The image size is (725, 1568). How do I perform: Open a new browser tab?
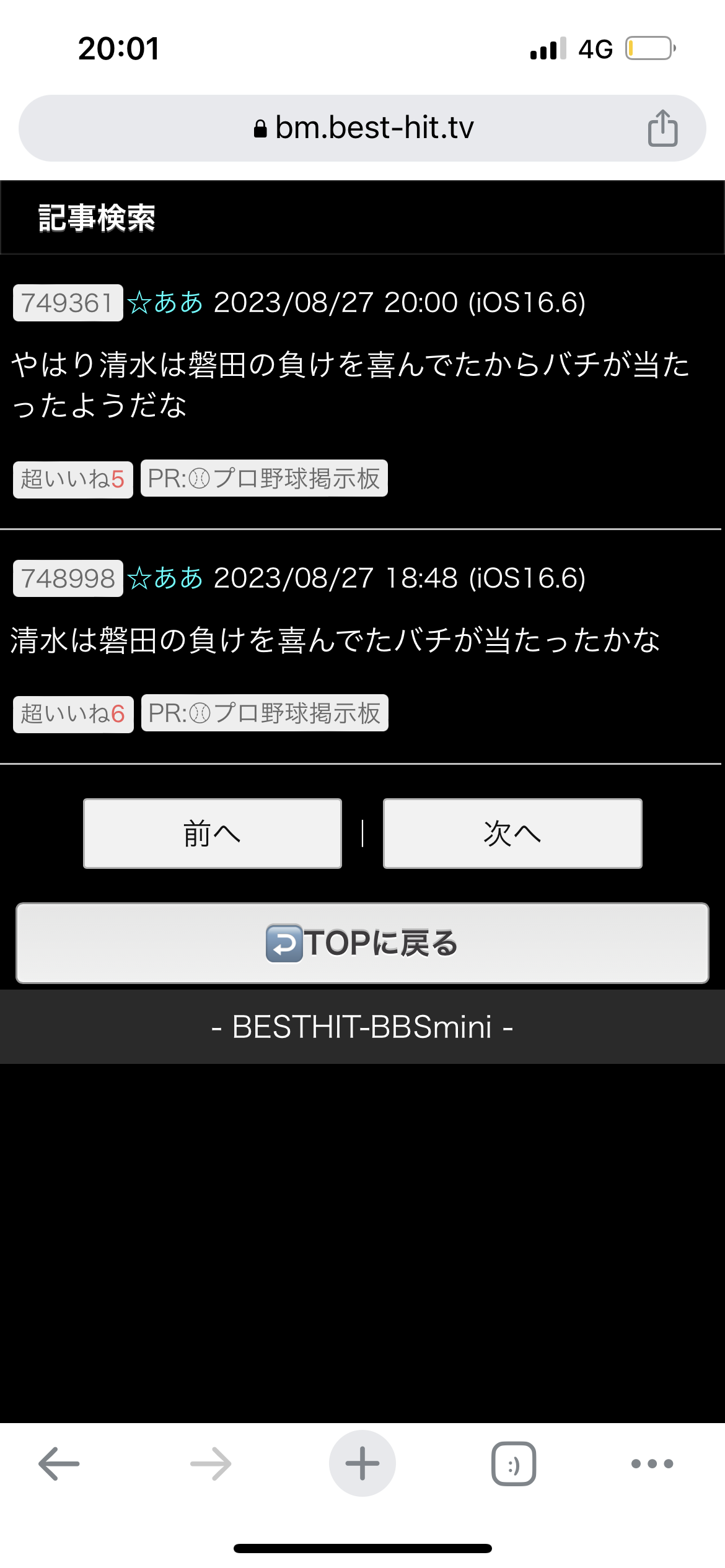(362, 1463)
